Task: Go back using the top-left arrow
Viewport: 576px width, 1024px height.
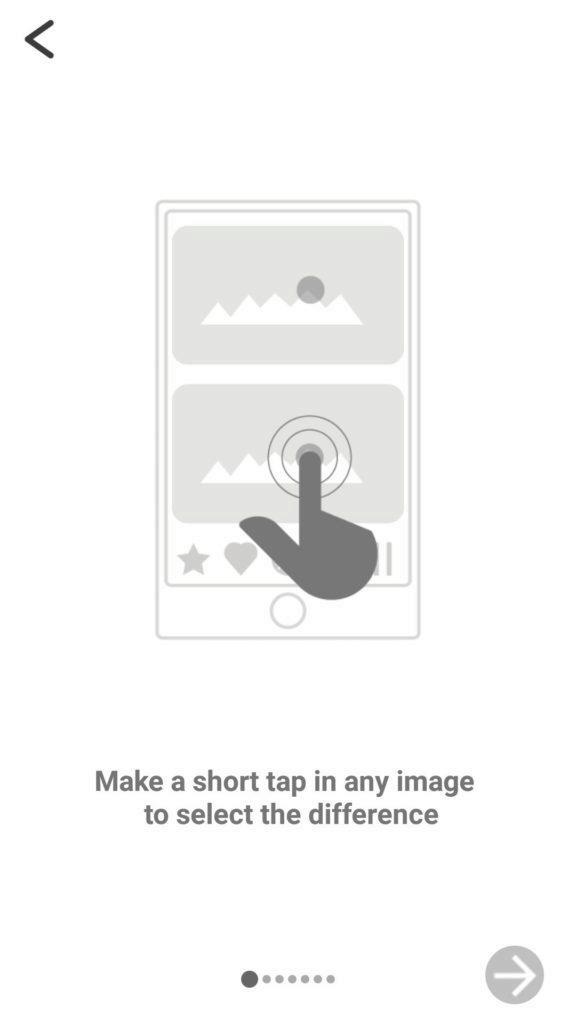Action: (x=39, y=39)
